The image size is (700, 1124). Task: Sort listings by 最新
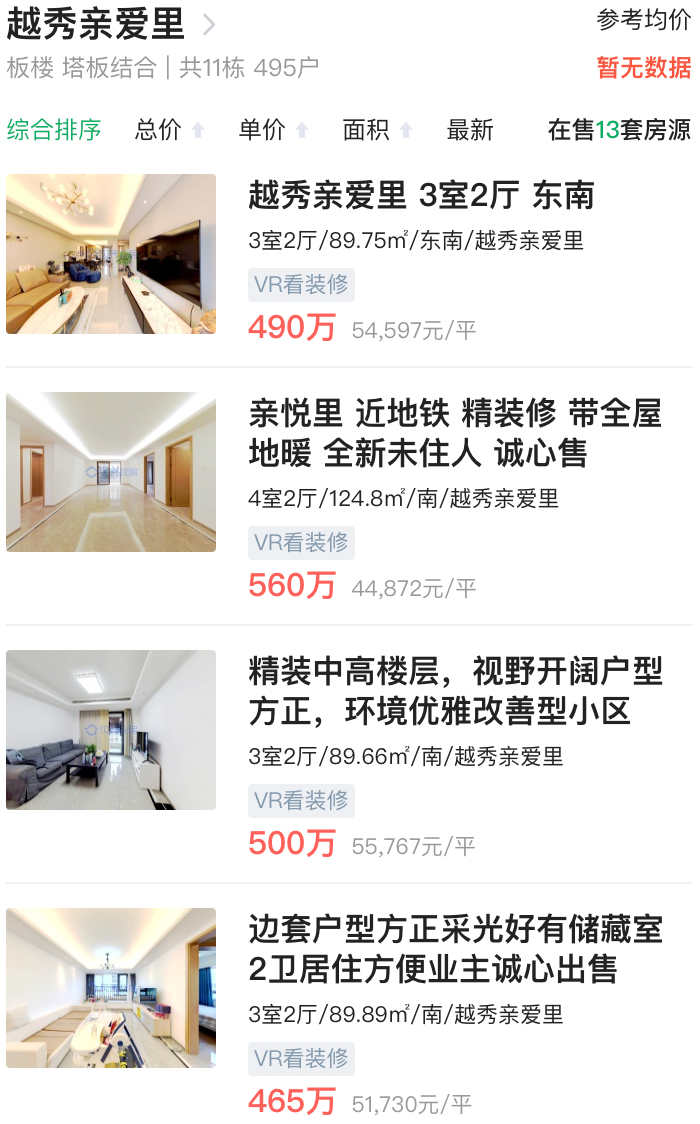pos(469,130)
